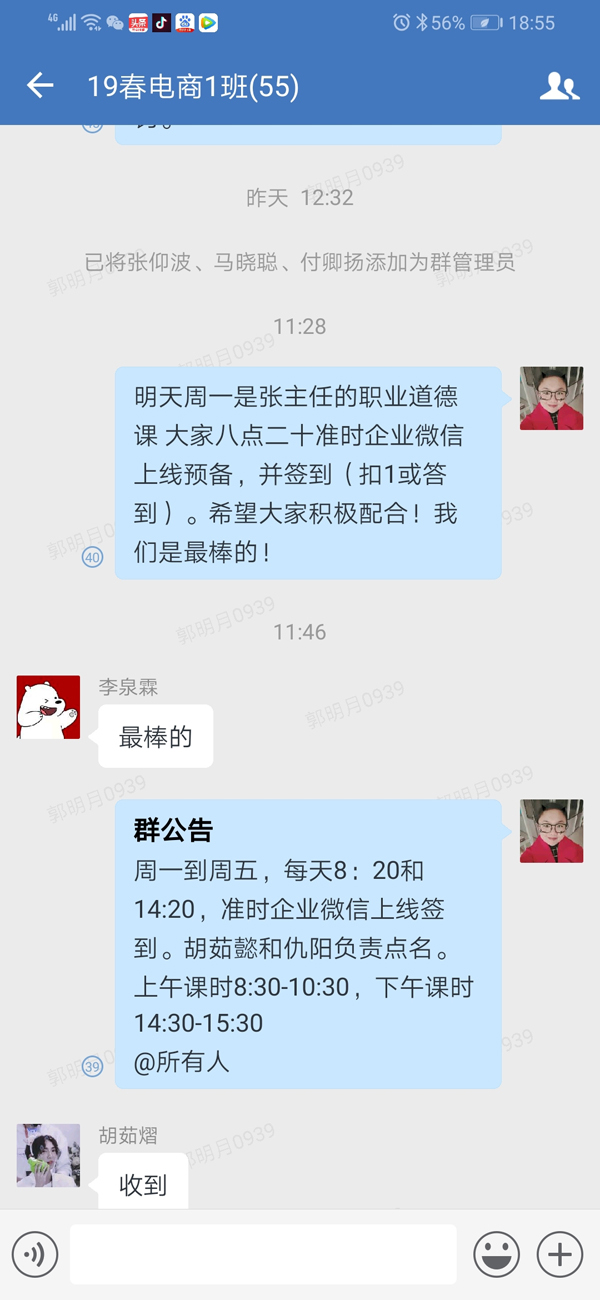Tap sender avatar beside 明天周一 message
This screenshot has width=600, height=1300.
(x=551, y=398)
